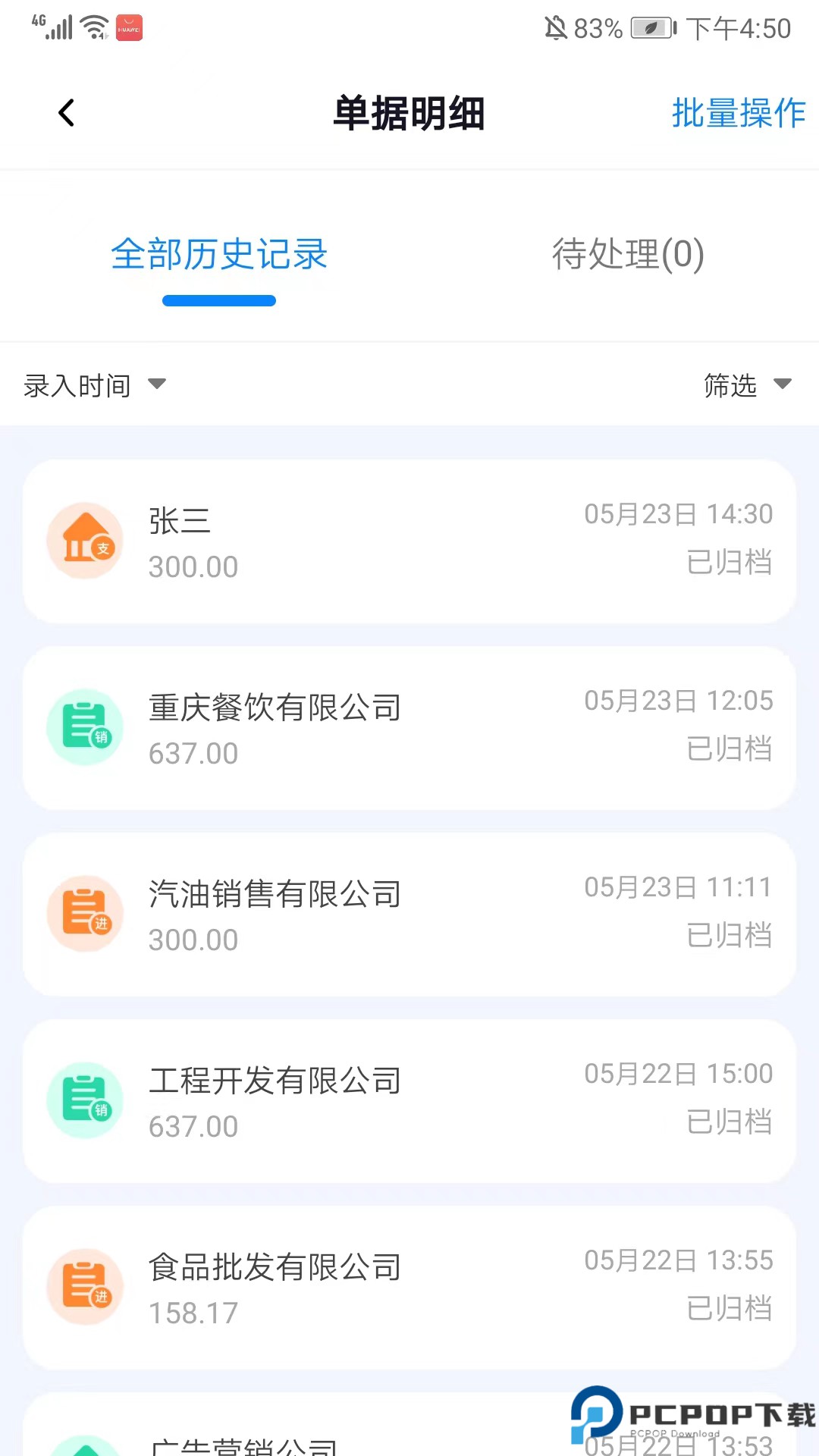
Task: Open the 工程开发有限公司 record
Action: [x=409, y=1101]
